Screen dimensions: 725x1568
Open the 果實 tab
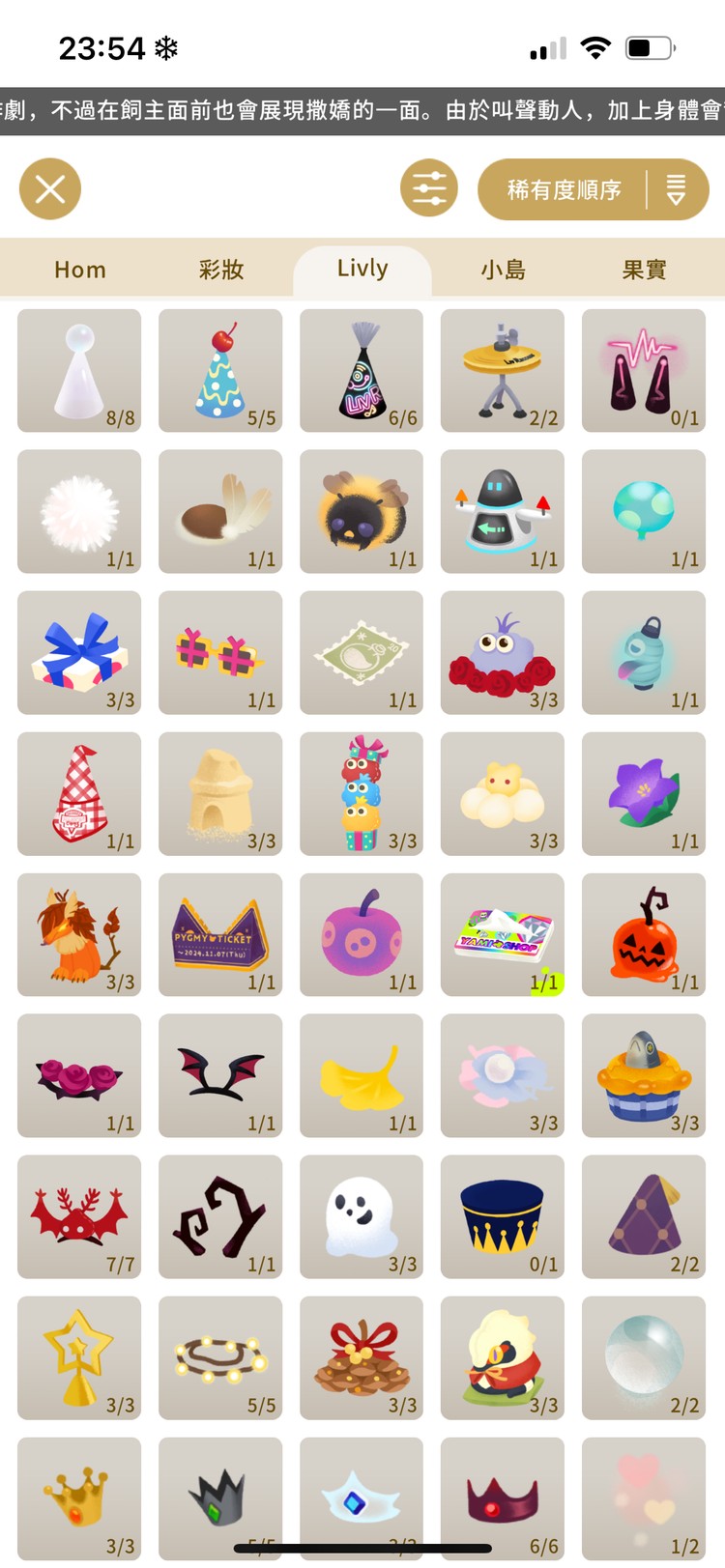645,270
